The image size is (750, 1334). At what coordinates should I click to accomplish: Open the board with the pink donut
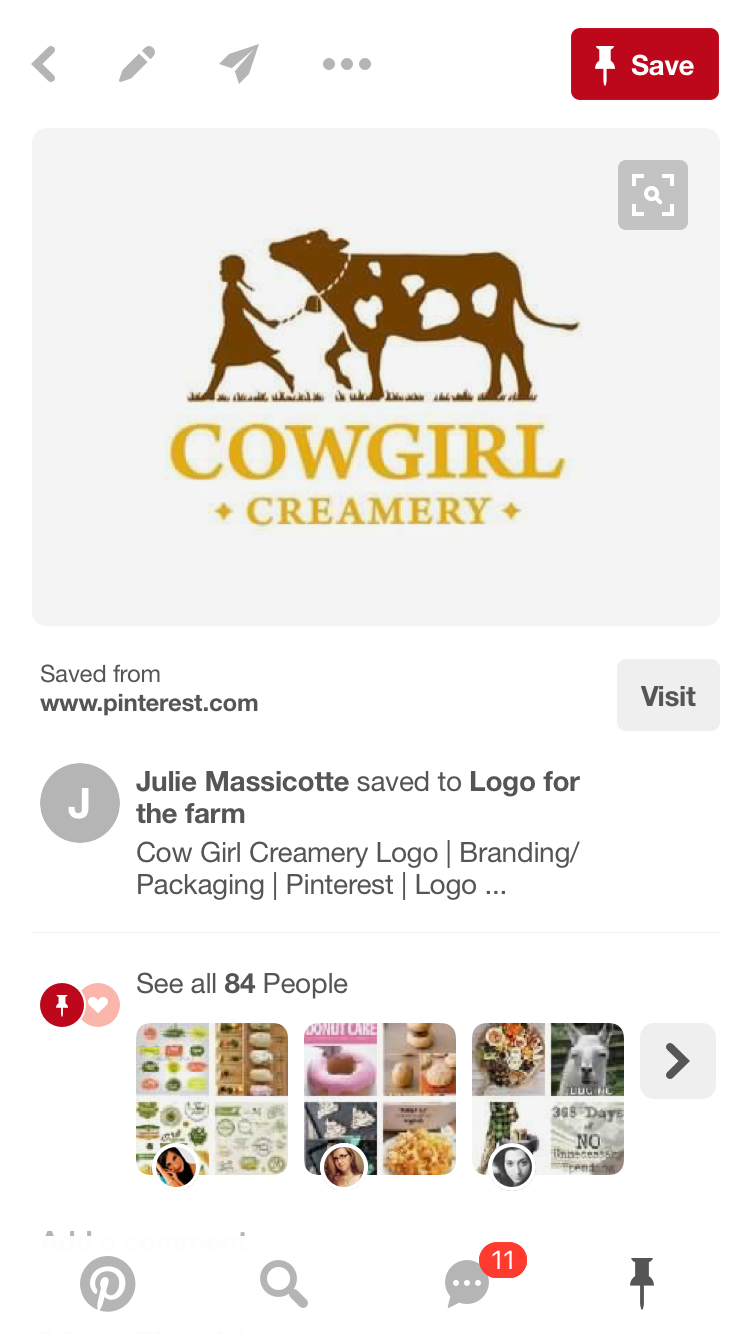point(380,1098)
